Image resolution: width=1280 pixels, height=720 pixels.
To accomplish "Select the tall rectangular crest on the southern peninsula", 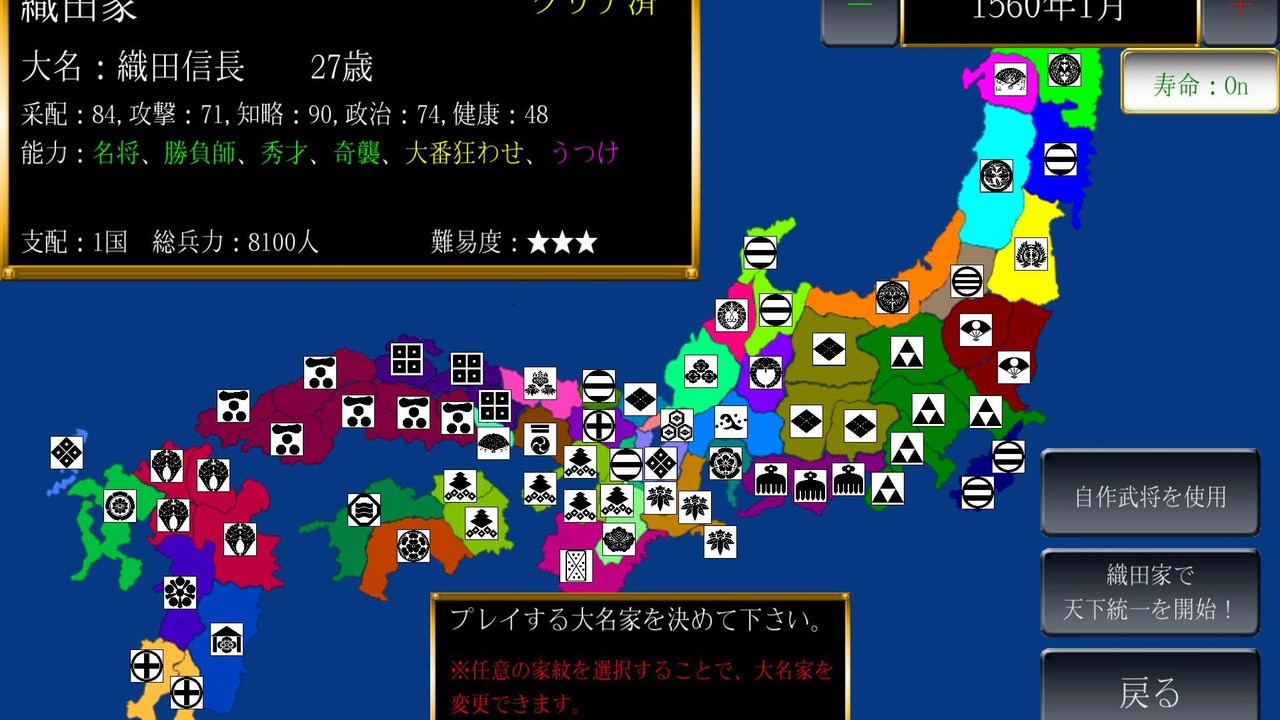I will [x=576, y=566].
